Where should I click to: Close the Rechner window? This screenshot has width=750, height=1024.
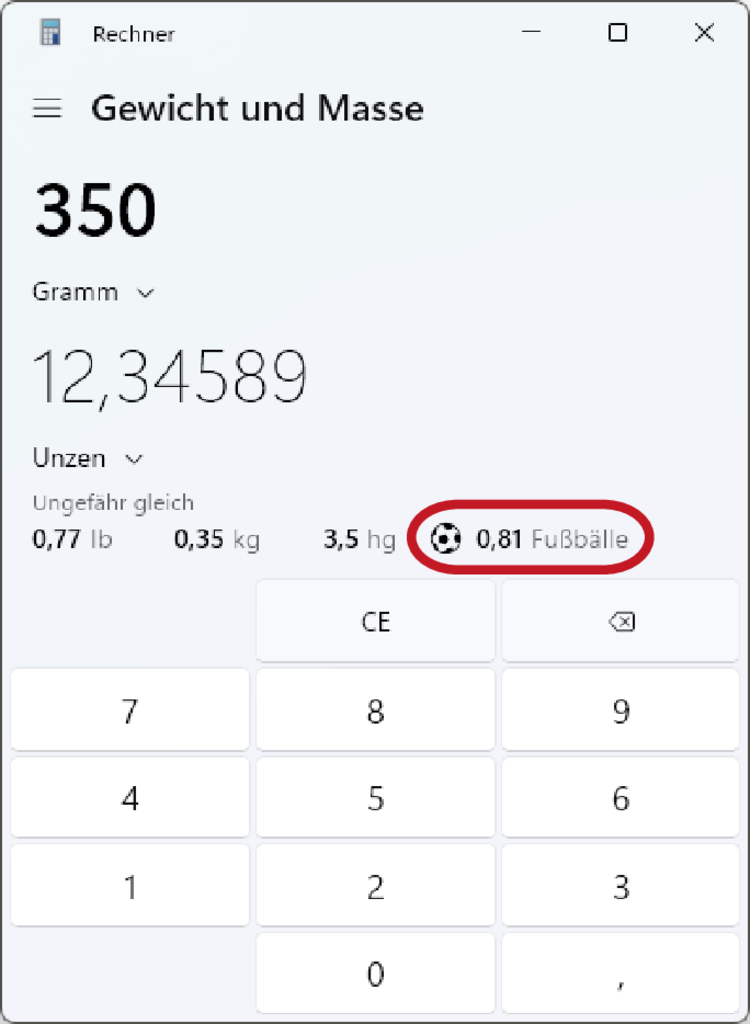(704, 33)
